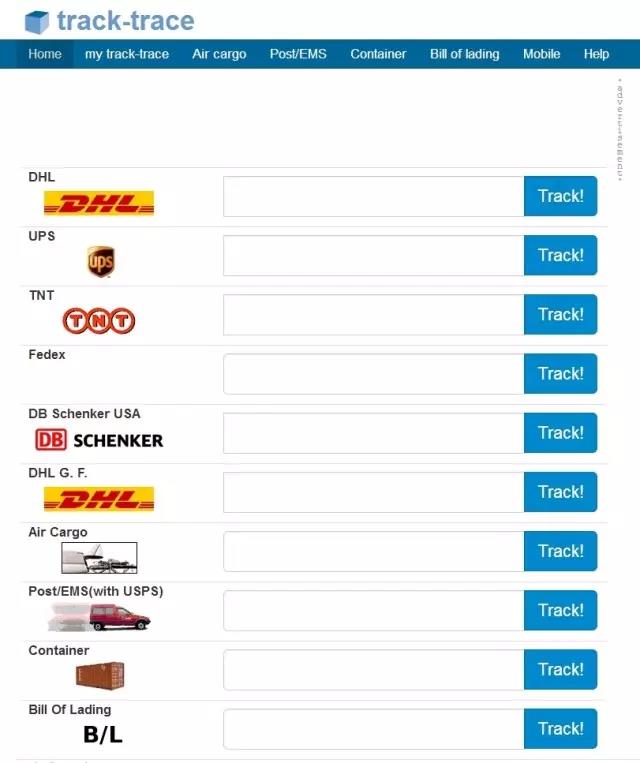Open the Post/EMS navigation tab
The image size is (640, 763).
click(x=298, y=54)
